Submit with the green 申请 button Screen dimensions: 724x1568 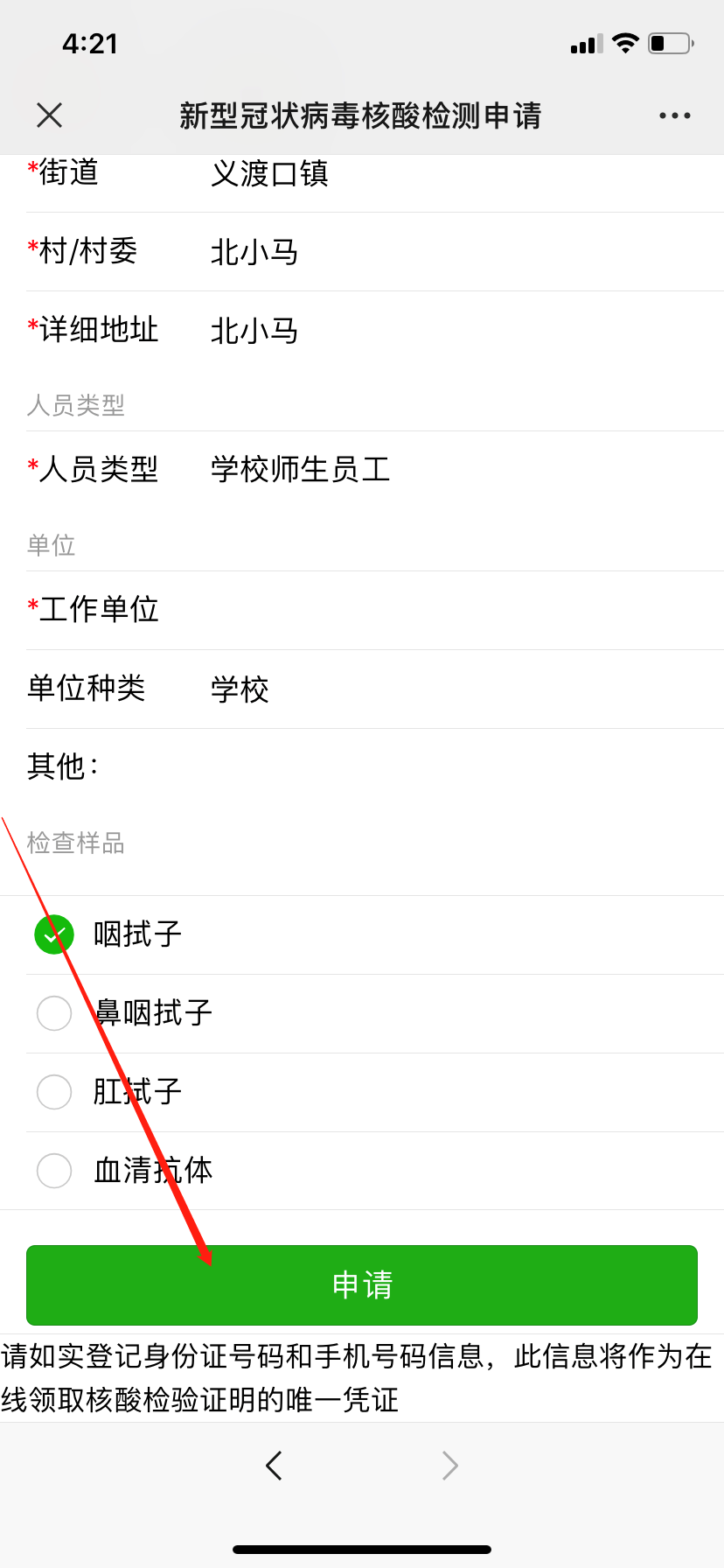(362, 1285)
